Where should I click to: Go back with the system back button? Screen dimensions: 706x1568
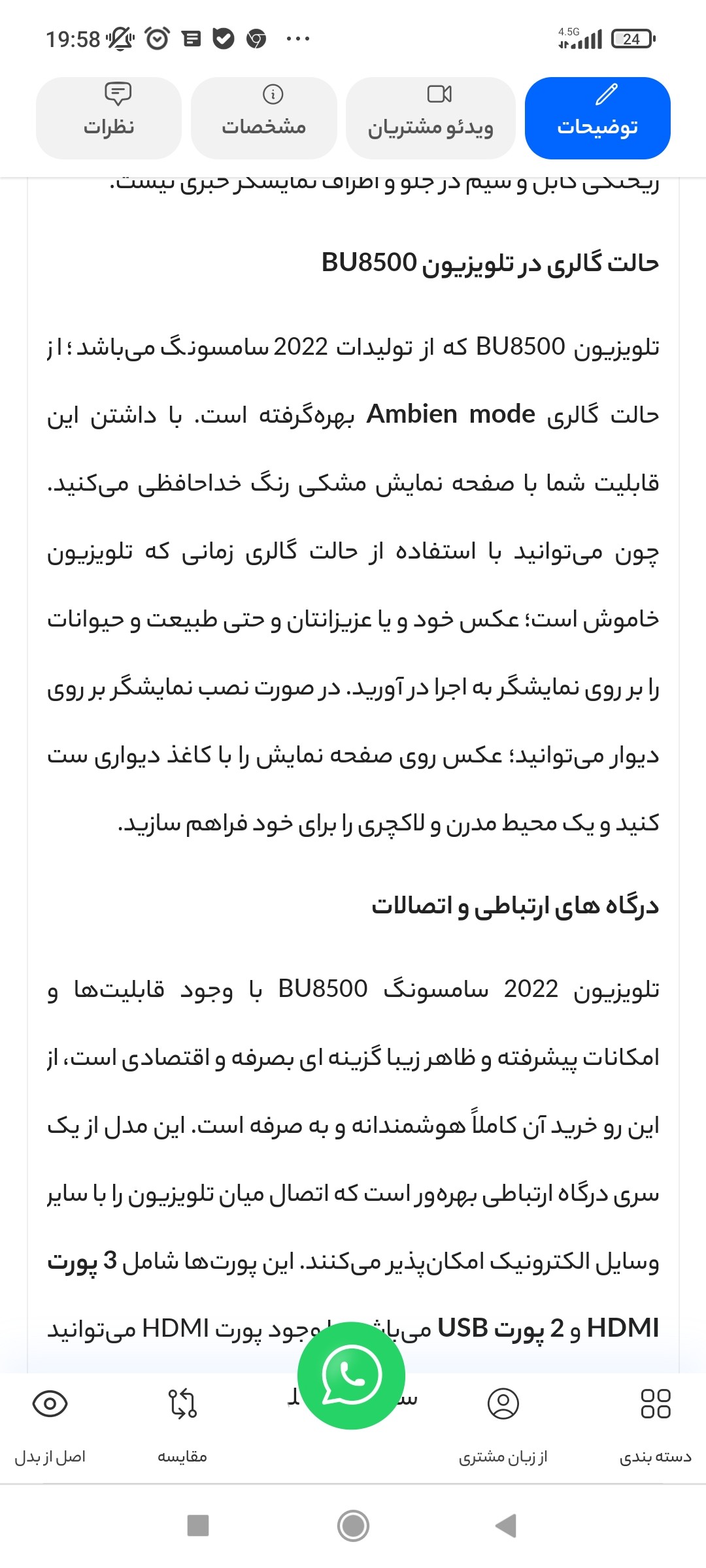pyautogui.click(x=506, y=1526)
